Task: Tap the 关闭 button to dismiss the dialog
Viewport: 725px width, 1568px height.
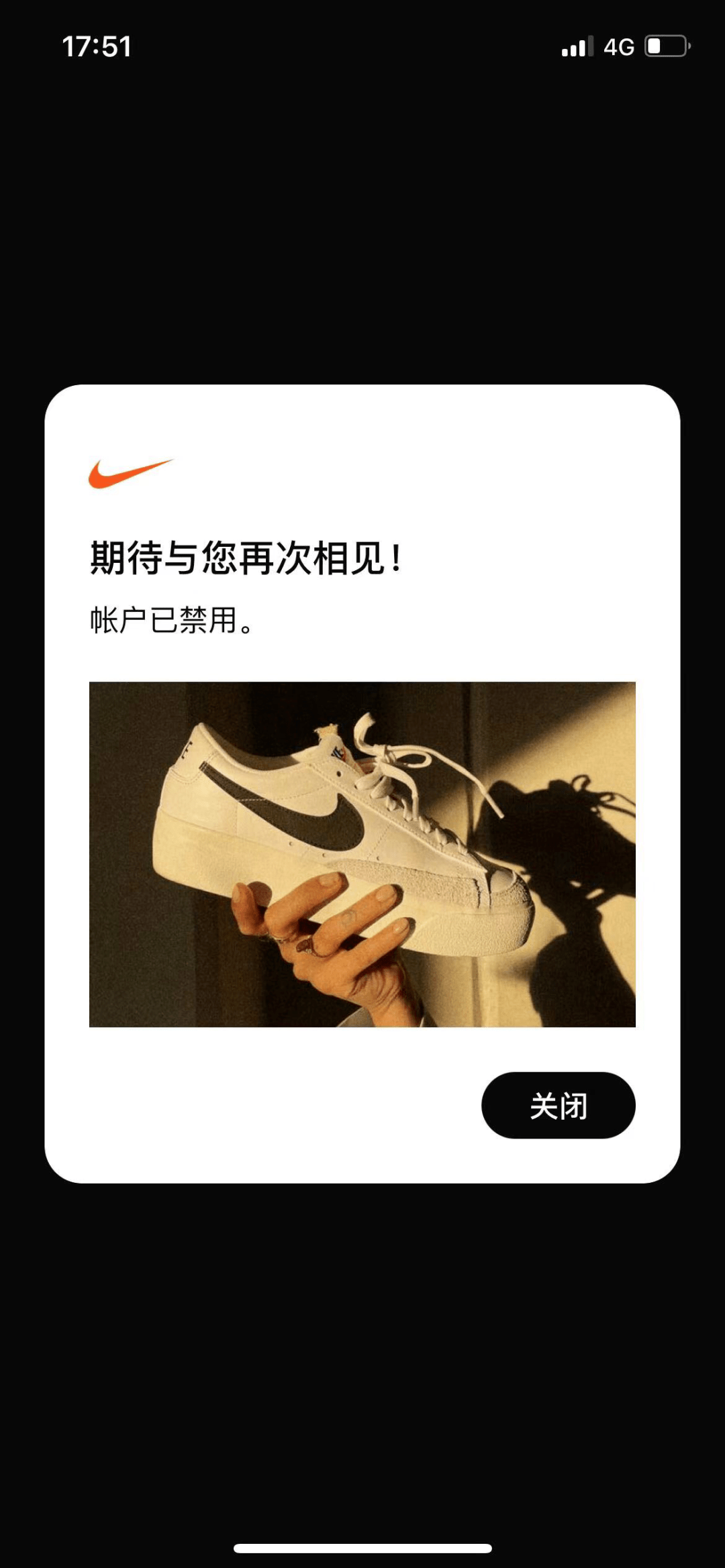Action: pyautogui.click(x=558, y=1105)
